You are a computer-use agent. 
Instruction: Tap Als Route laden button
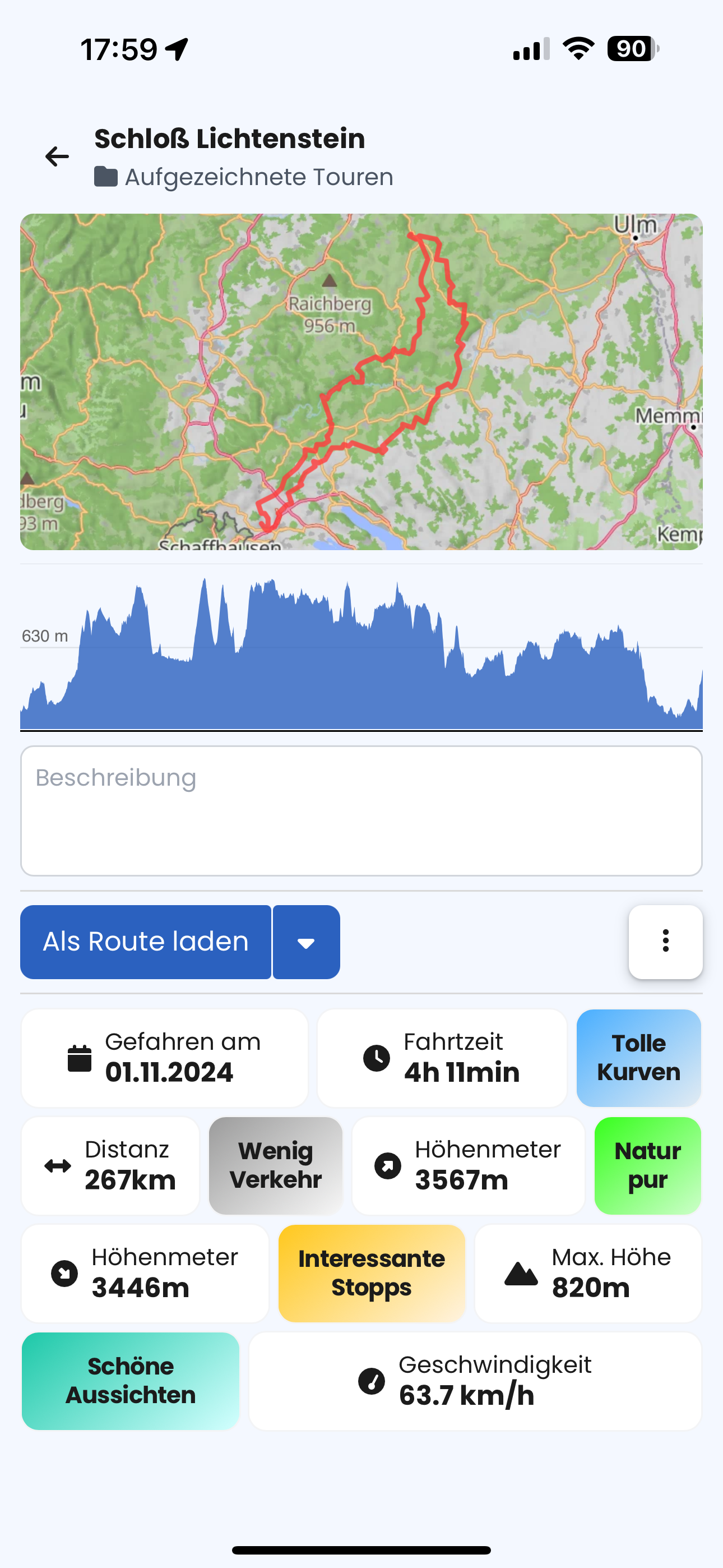(146, 942)
